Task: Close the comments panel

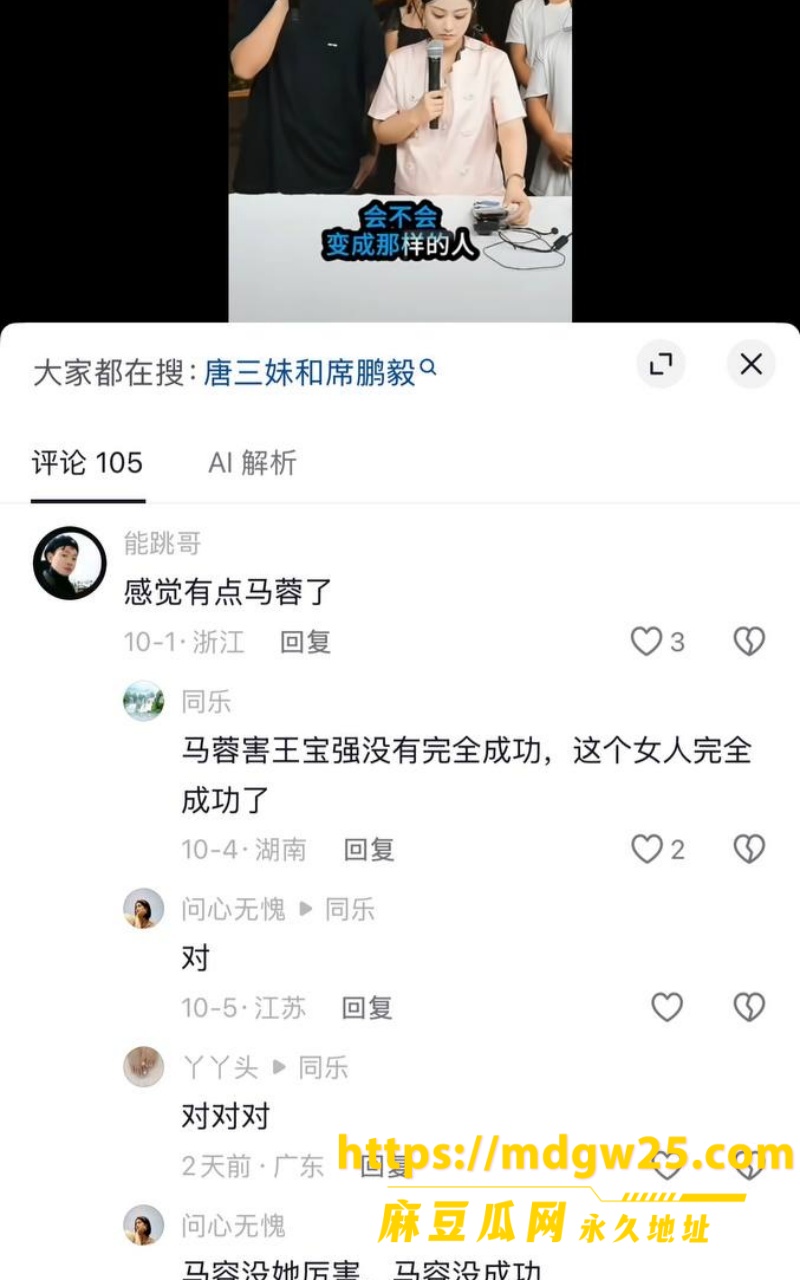Action: [x=751, y=365]
